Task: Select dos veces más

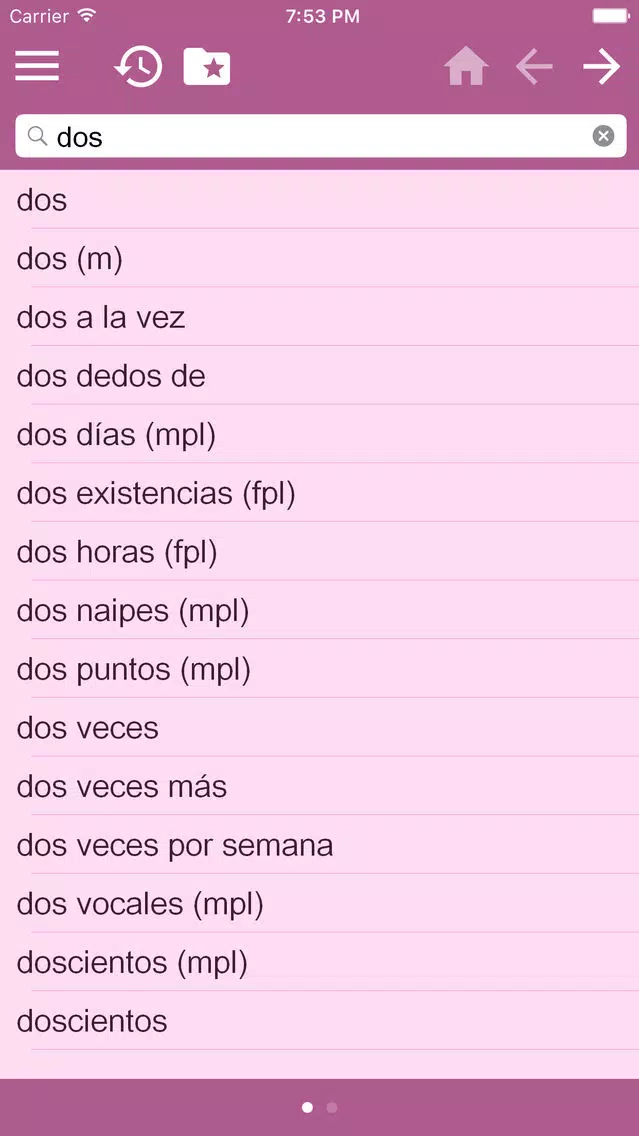Action: [320, 787]
